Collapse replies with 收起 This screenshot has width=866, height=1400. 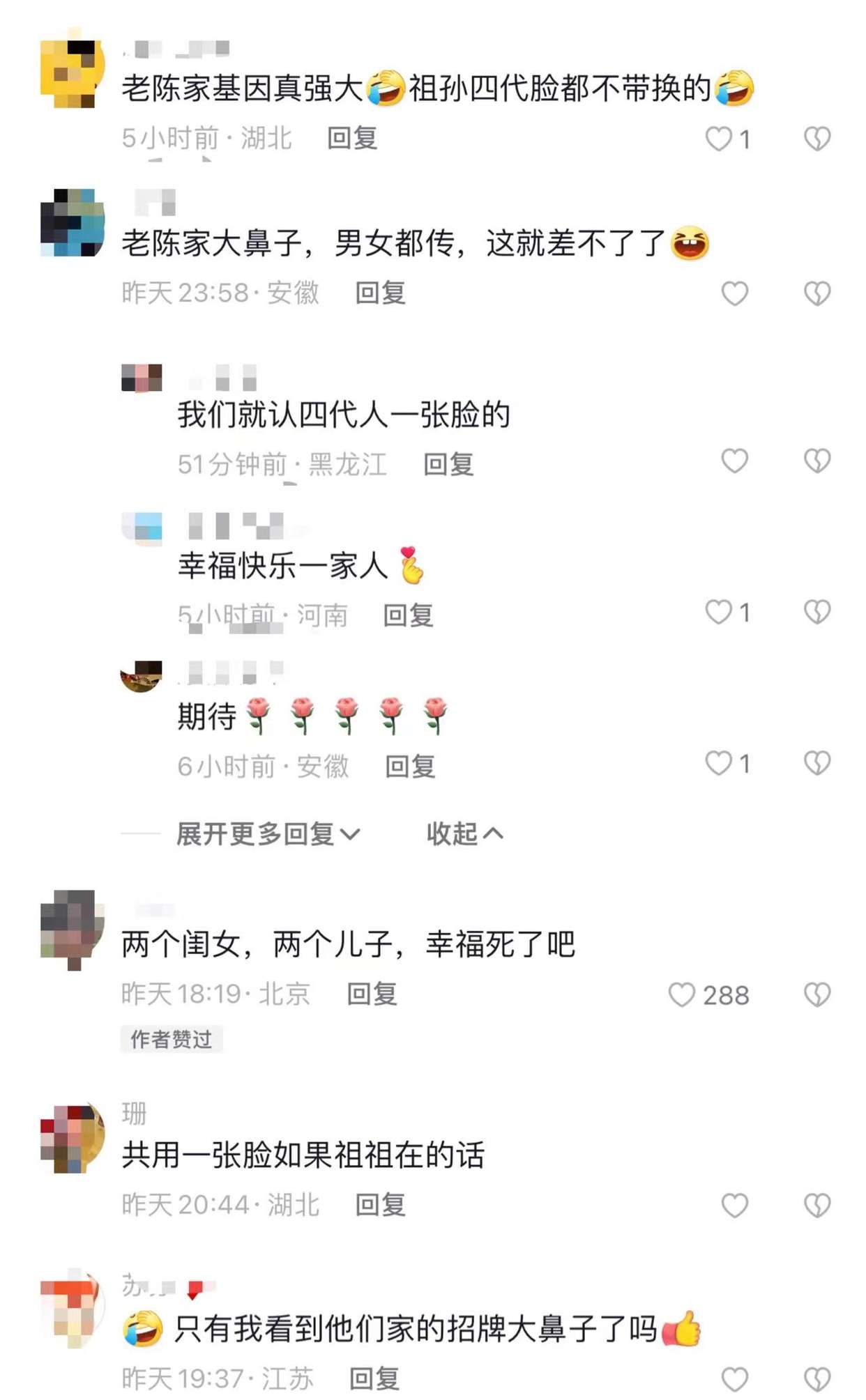pos(464,833)
